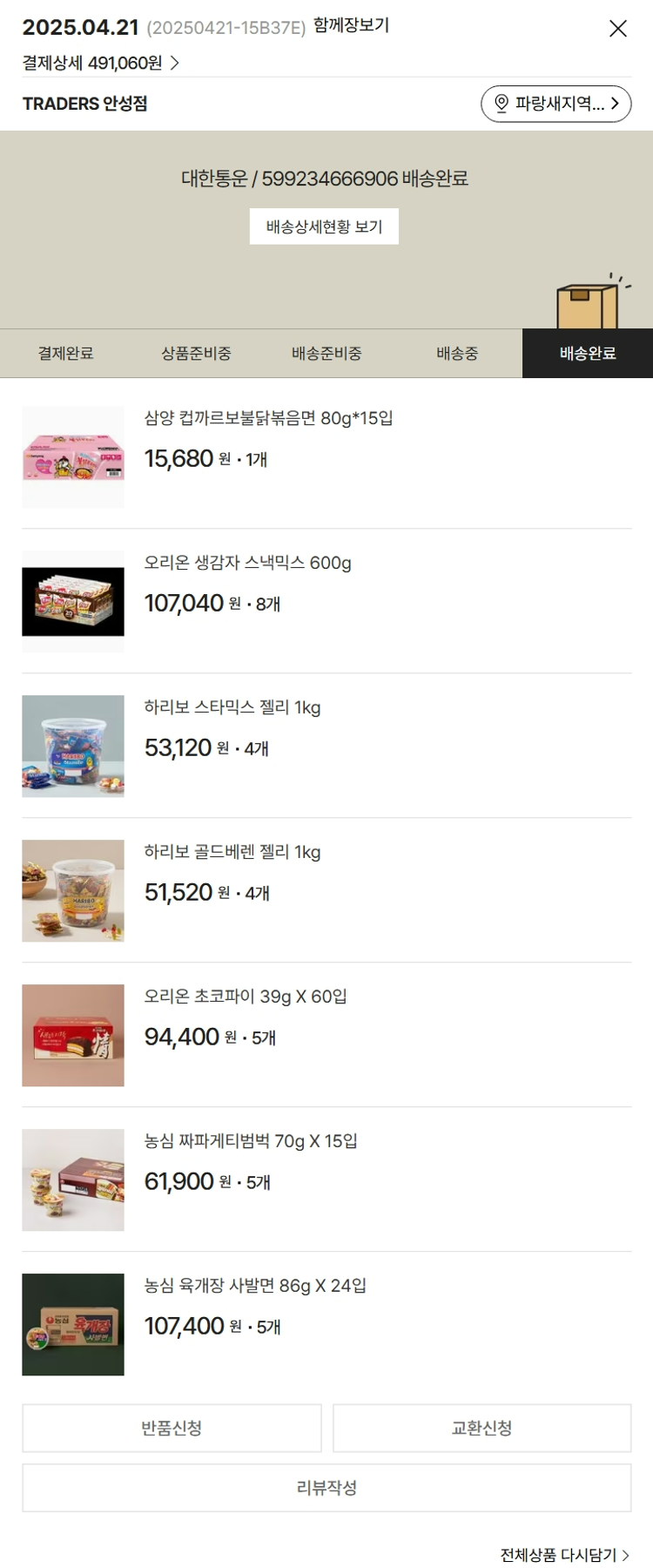The image size is (653, 1568).
Task: Request a return with 반품신청
Action: tap(172, 1428)
